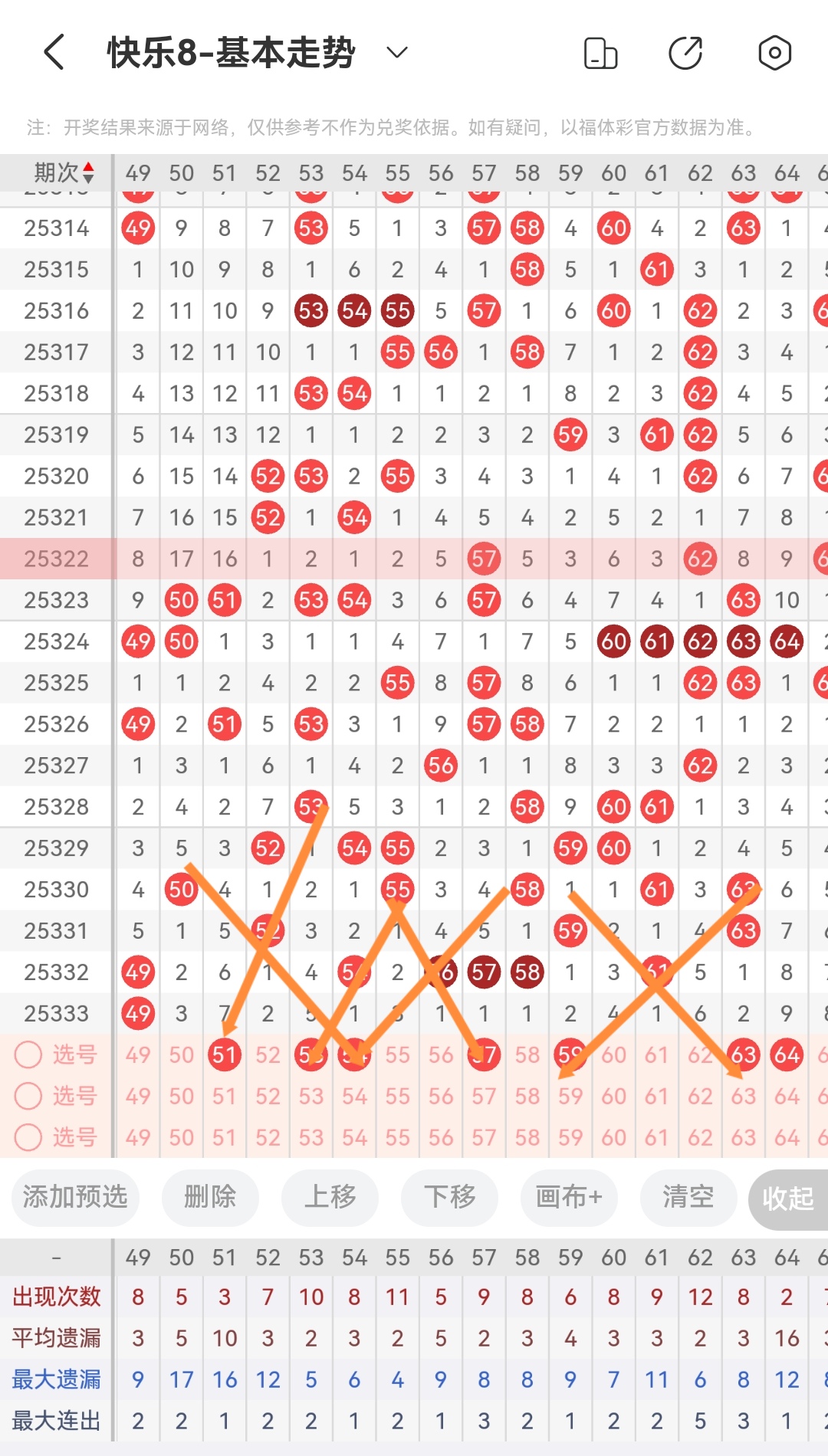Select the third 选号 row radio button
This screenshot has height=1456, width=828.
28,1137
